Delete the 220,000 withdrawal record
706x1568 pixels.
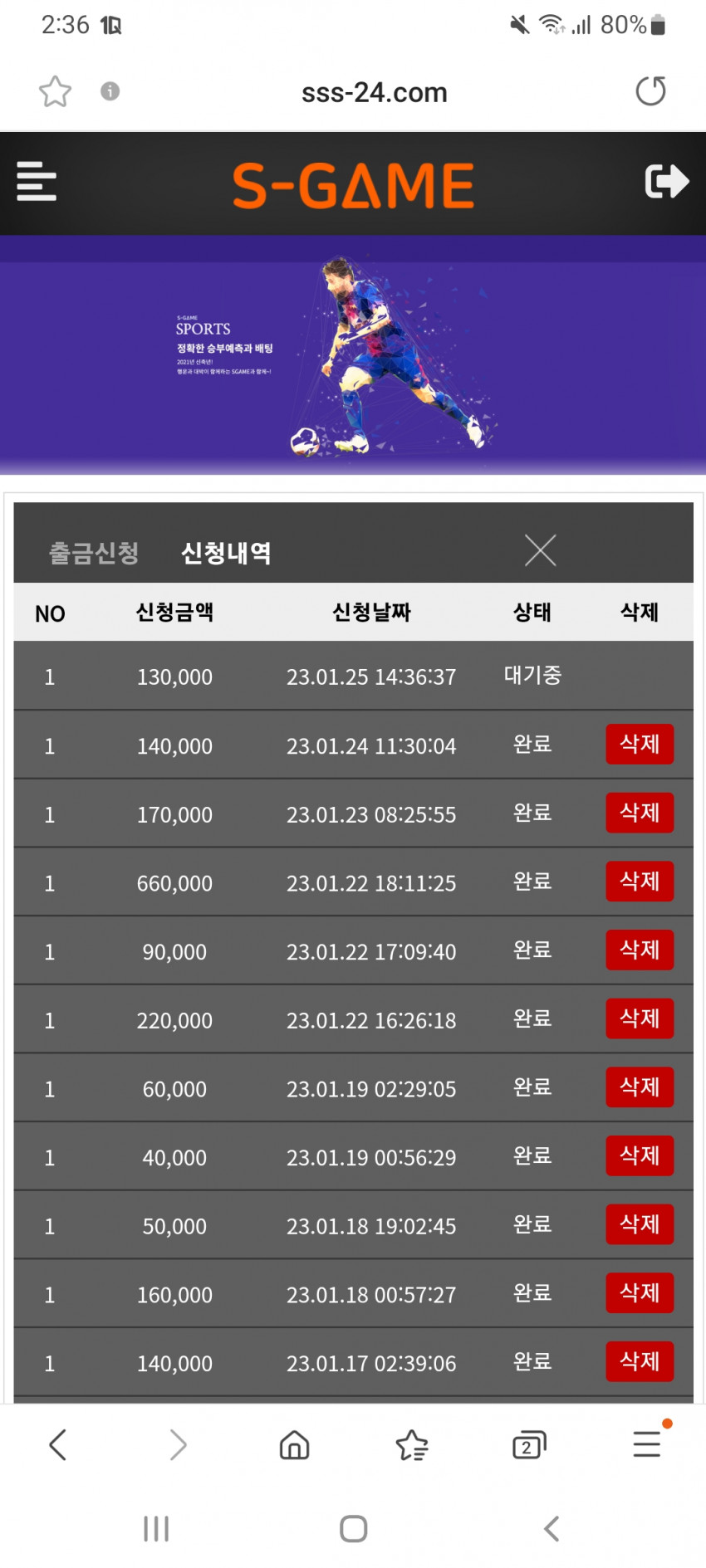coord(639,1018)
